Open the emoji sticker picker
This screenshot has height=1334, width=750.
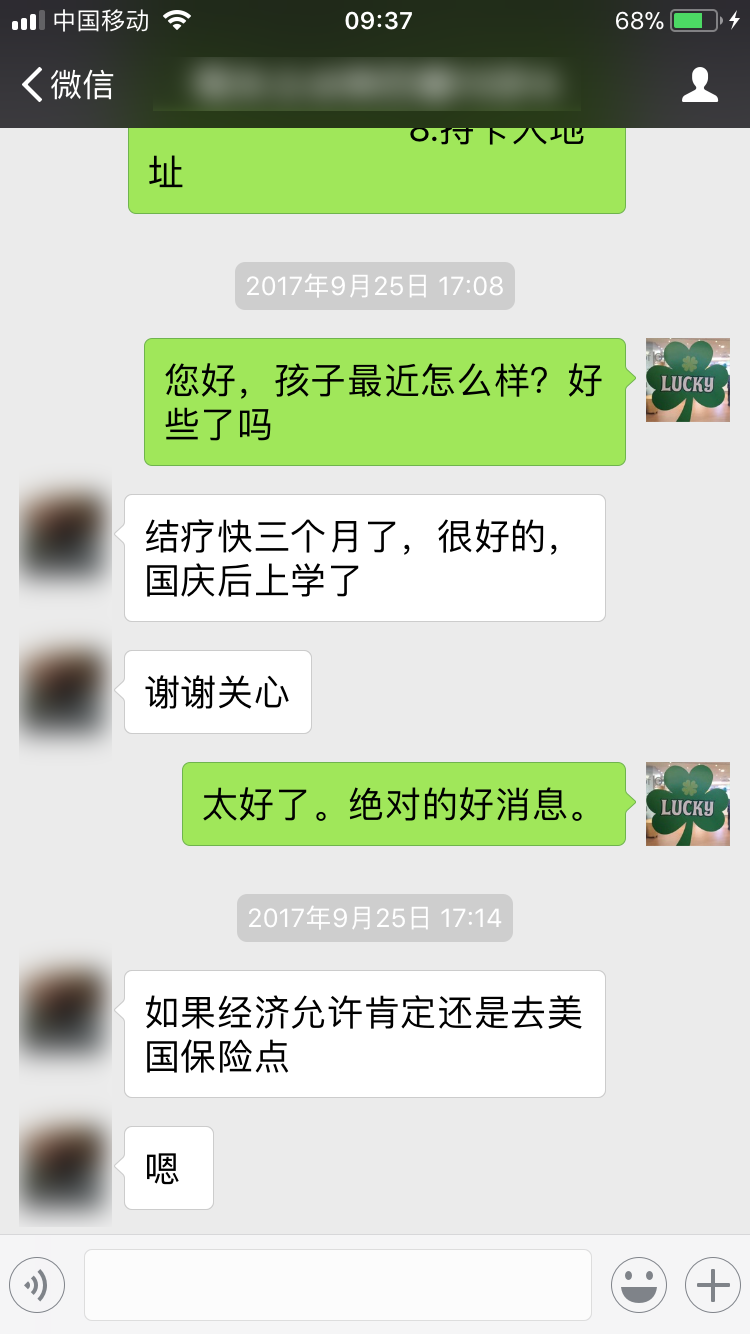tap(639, 1284)
